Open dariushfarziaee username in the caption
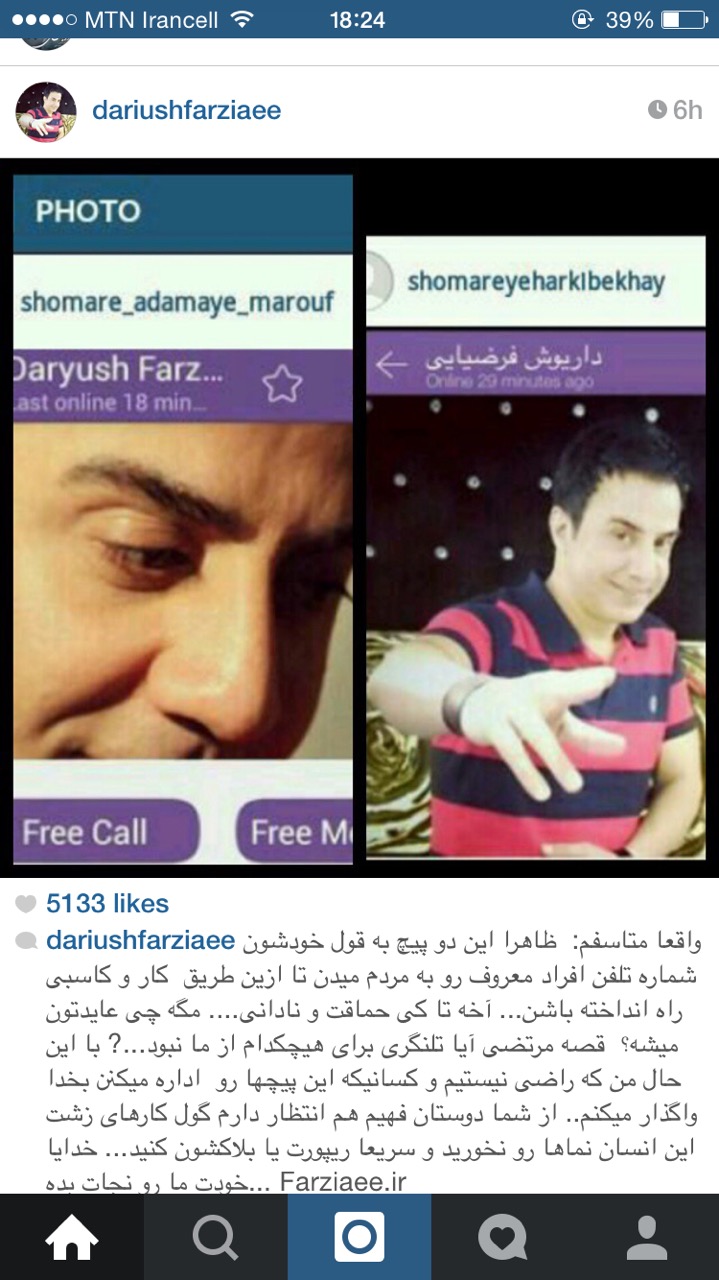Screen dimensions: 719x1280 [140, 940]
